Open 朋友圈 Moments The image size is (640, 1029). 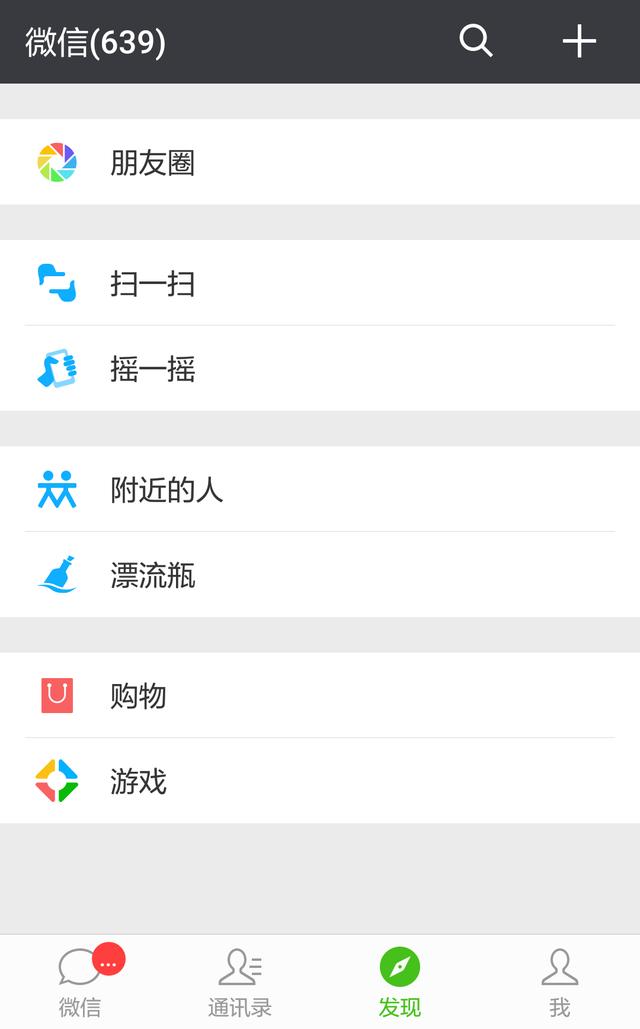[320, 162]
